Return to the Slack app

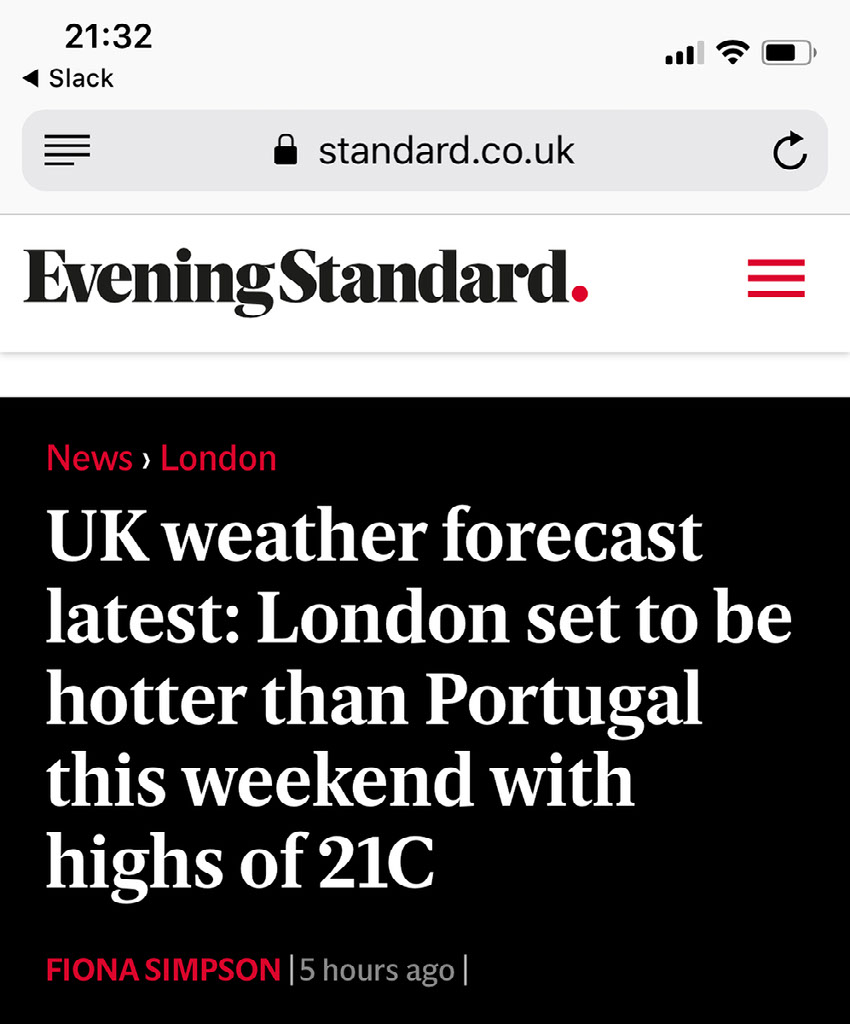pos(68,78)
